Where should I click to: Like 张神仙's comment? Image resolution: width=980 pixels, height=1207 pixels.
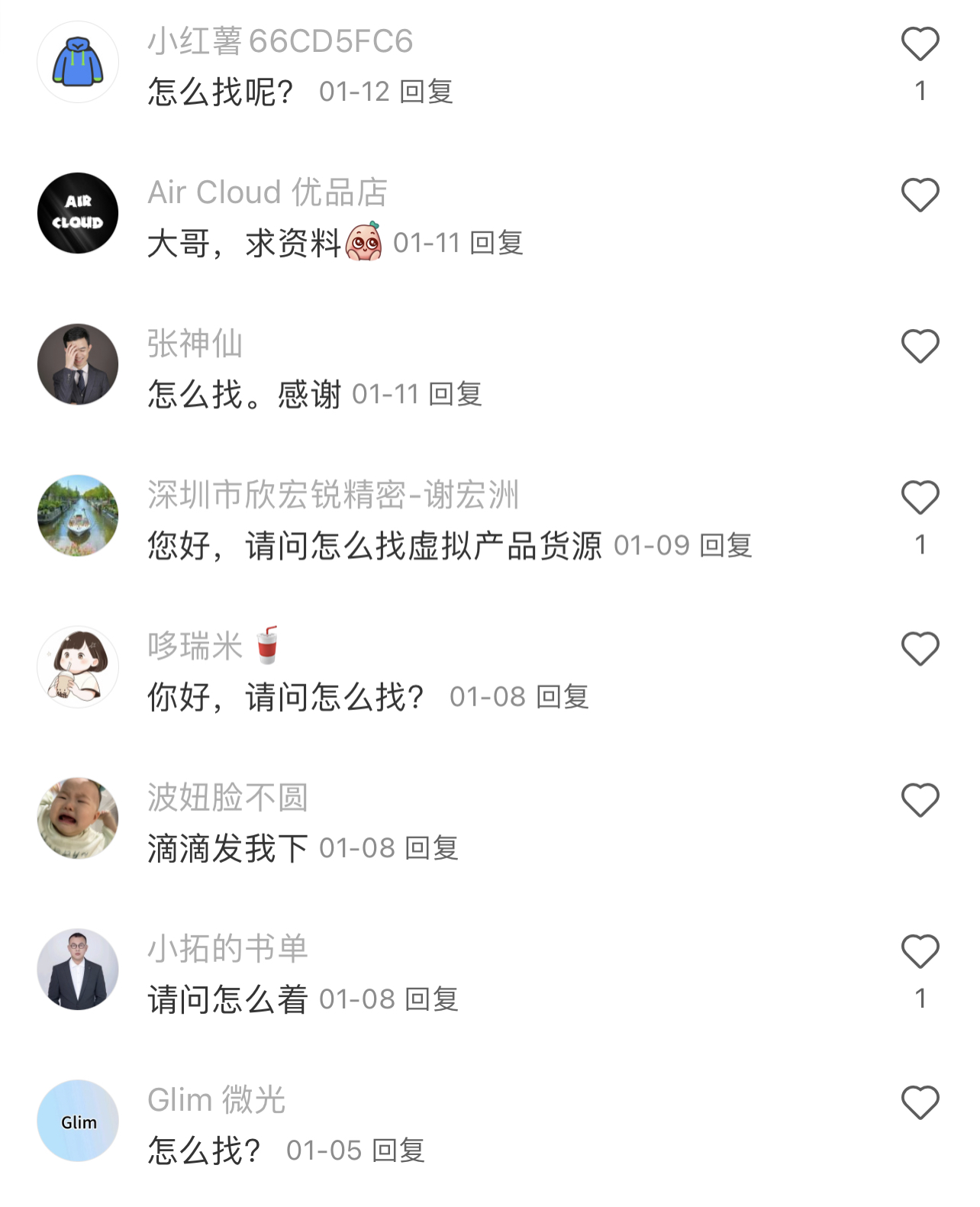[920, 347]
